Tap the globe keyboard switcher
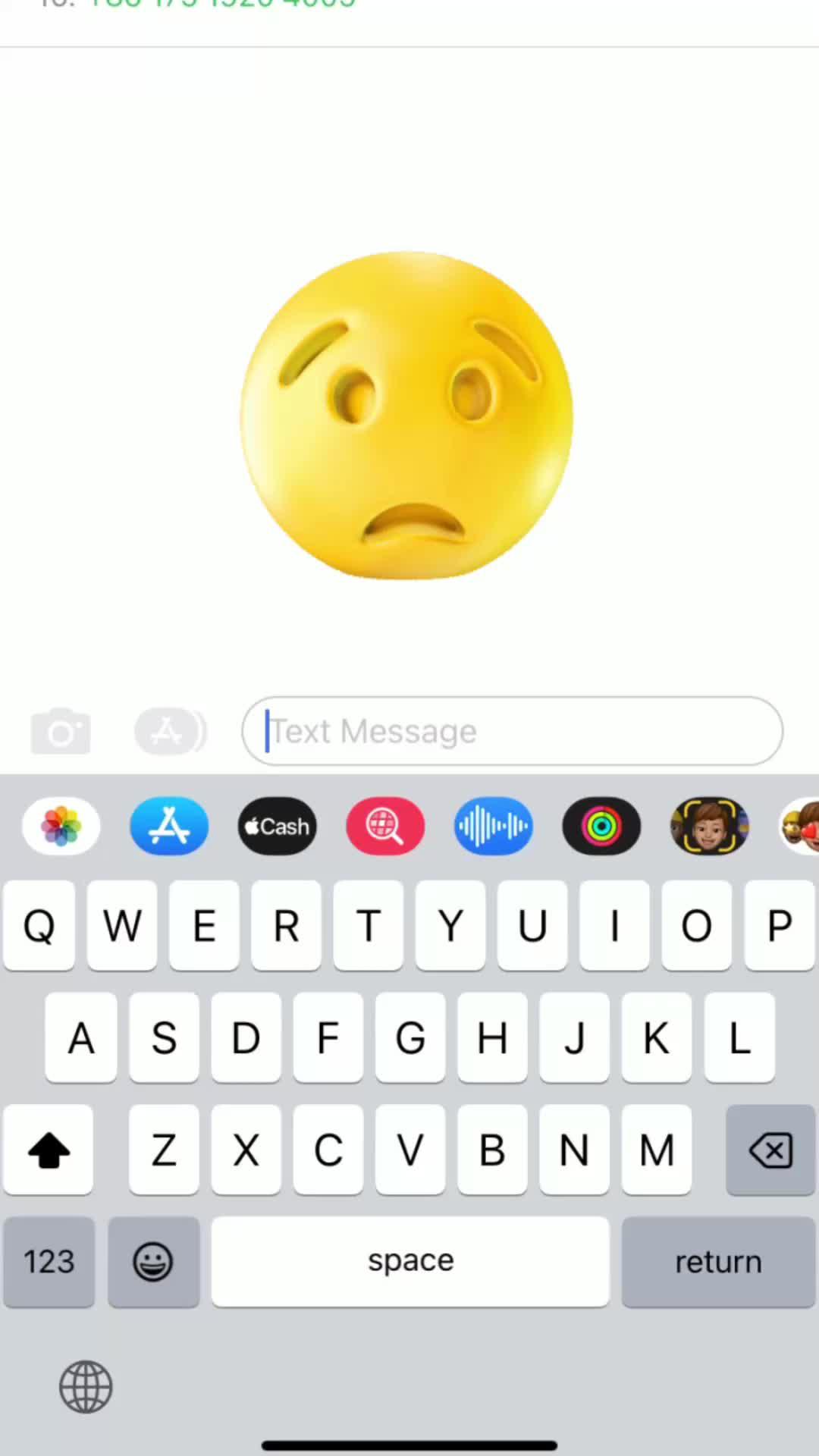The width and height of the screenshot is (819, 1456). 86,1387
